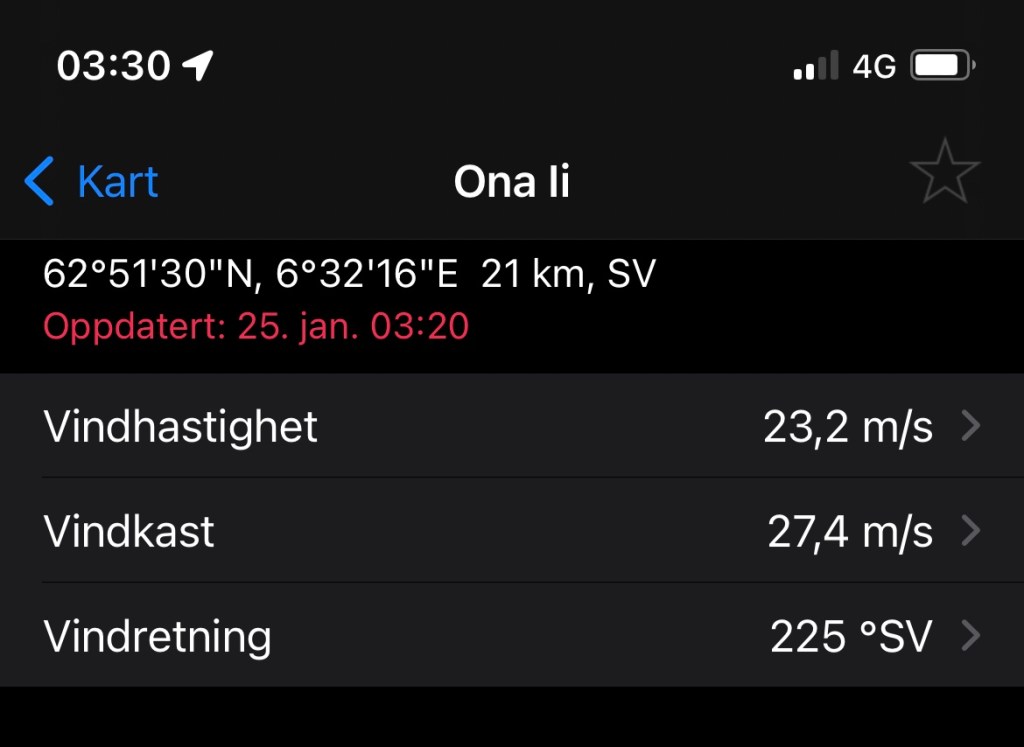This screenshot has height=747, width=1024.
Task: Open the Vindretning details row
Action: coord(512,636)
